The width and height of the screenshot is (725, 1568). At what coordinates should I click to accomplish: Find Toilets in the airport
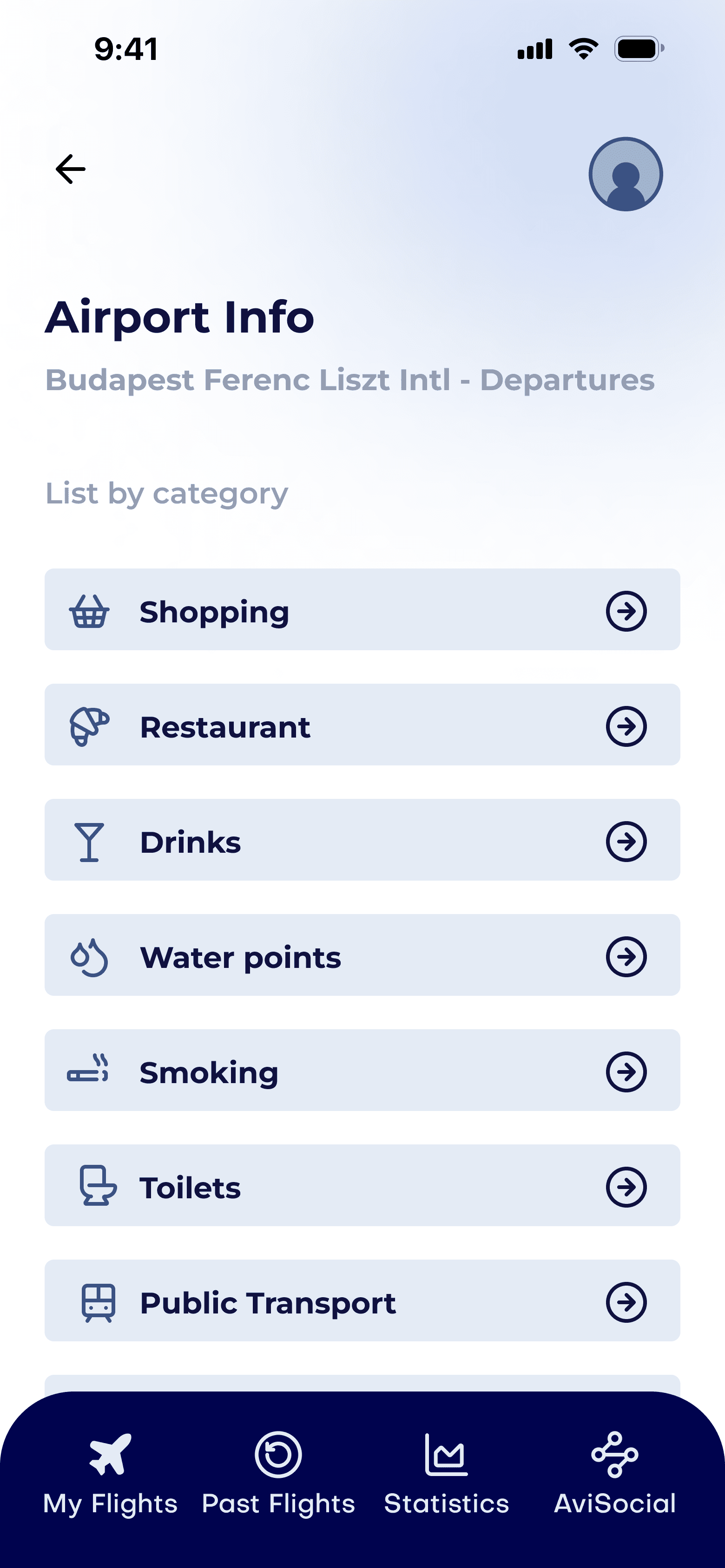point(362,1184)
